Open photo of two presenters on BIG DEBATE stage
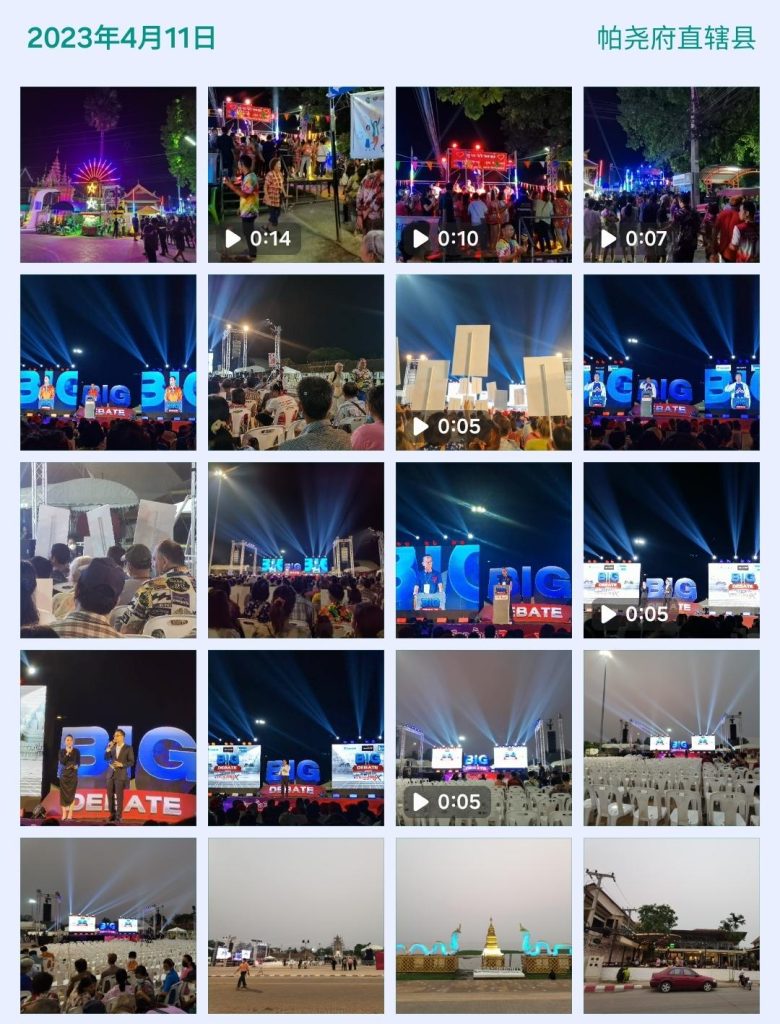The height and width of the screenshot is (1024, 780). click(x=108, y=738)
